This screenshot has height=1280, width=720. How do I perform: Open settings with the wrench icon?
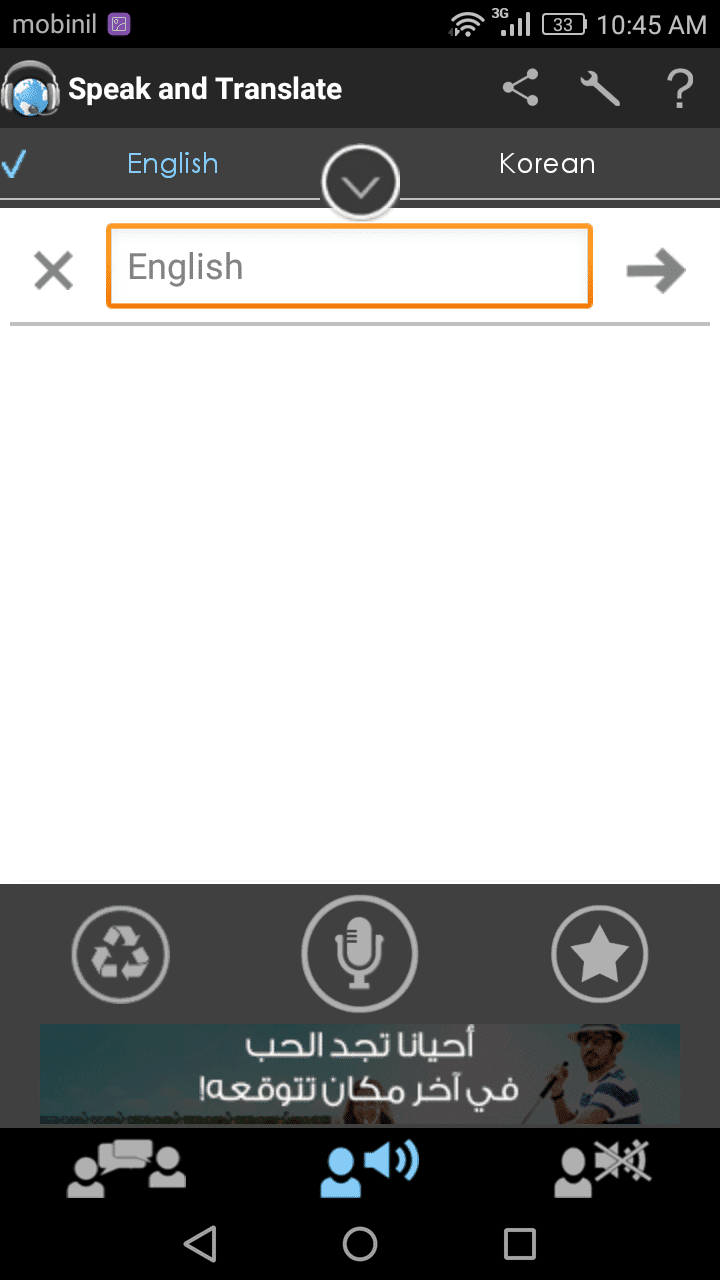tap(600, 89)
